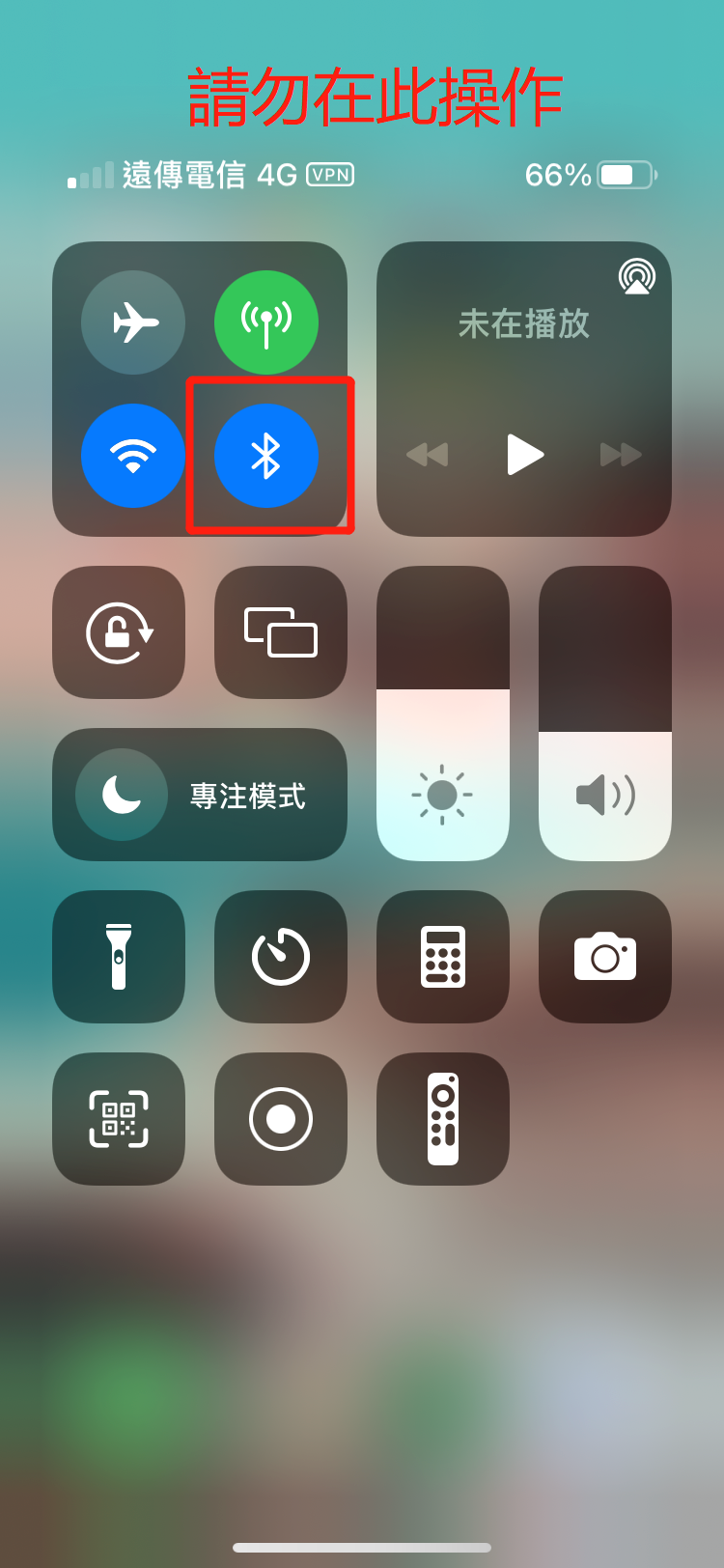724x1568 pixels.
Task: Turn on the flashlight
Action: click(119, 957)
